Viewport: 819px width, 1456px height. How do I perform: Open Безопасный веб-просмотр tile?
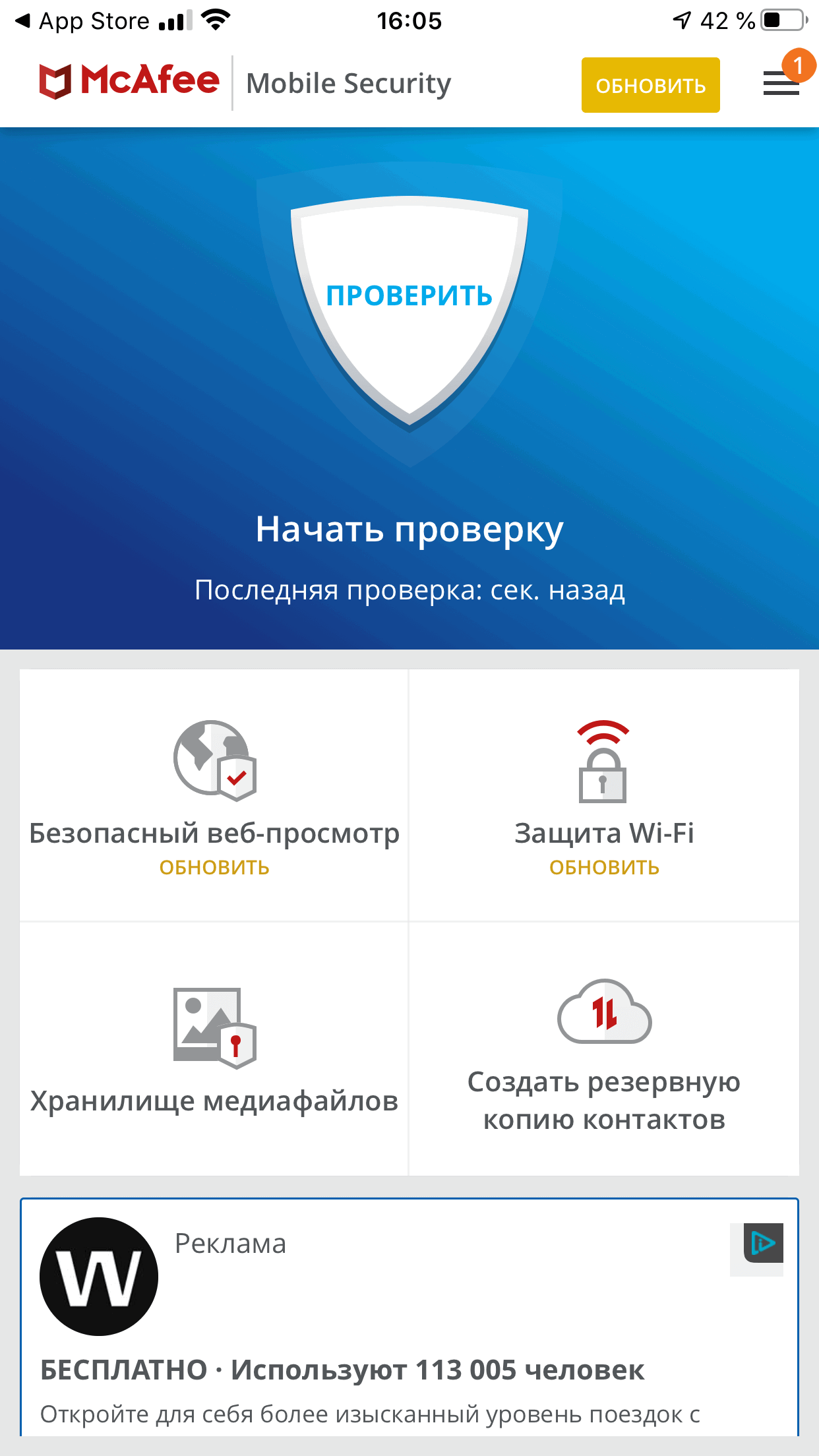coord(214,795)
